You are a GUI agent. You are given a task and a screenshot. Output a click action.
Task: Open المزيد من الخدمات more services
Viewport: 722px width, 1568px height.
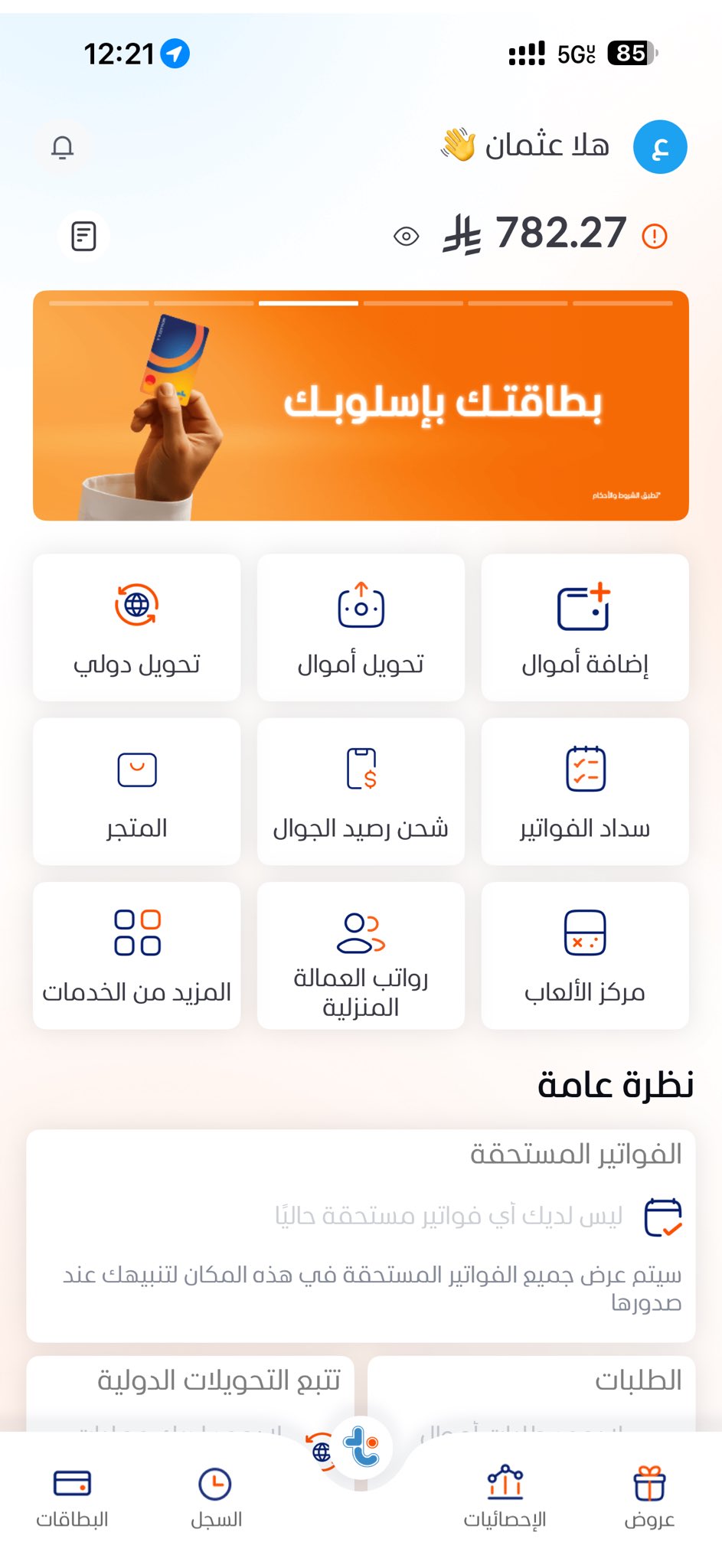[x=136, y=955]
